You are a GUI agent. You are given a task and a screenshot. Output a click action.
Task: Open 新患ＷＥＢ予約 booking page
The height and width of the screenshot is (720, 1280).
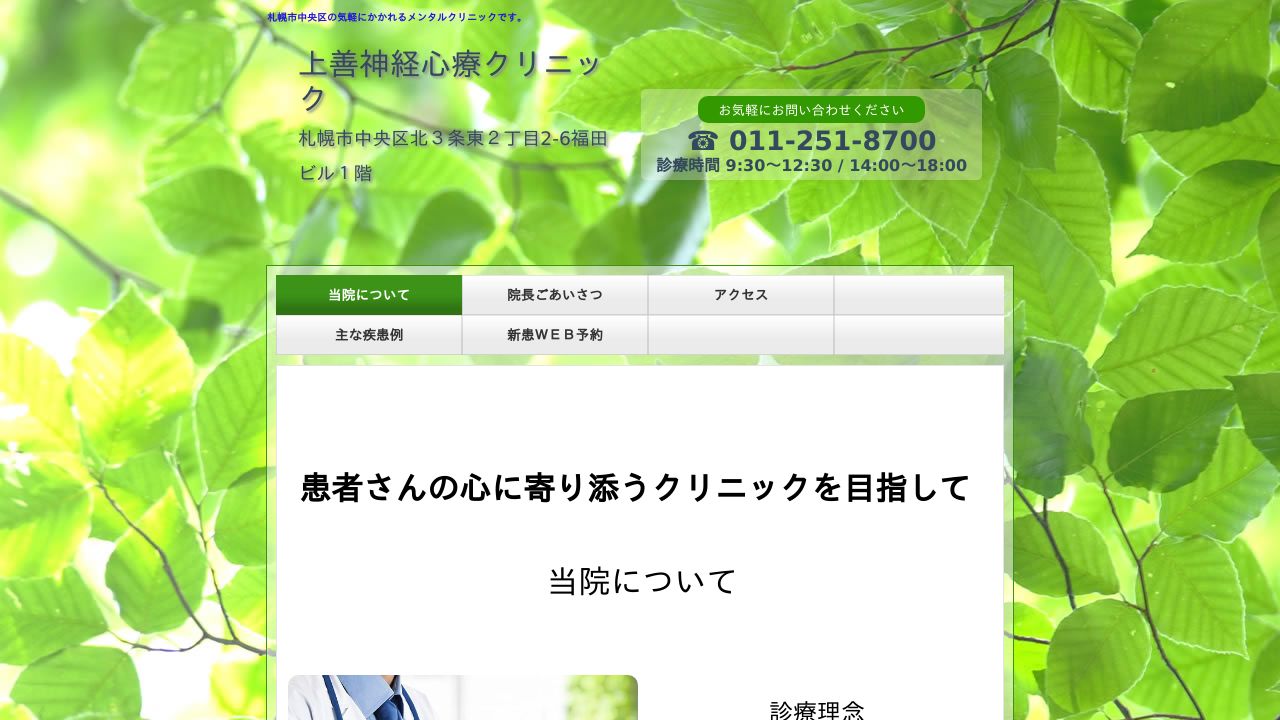(555, 335)
